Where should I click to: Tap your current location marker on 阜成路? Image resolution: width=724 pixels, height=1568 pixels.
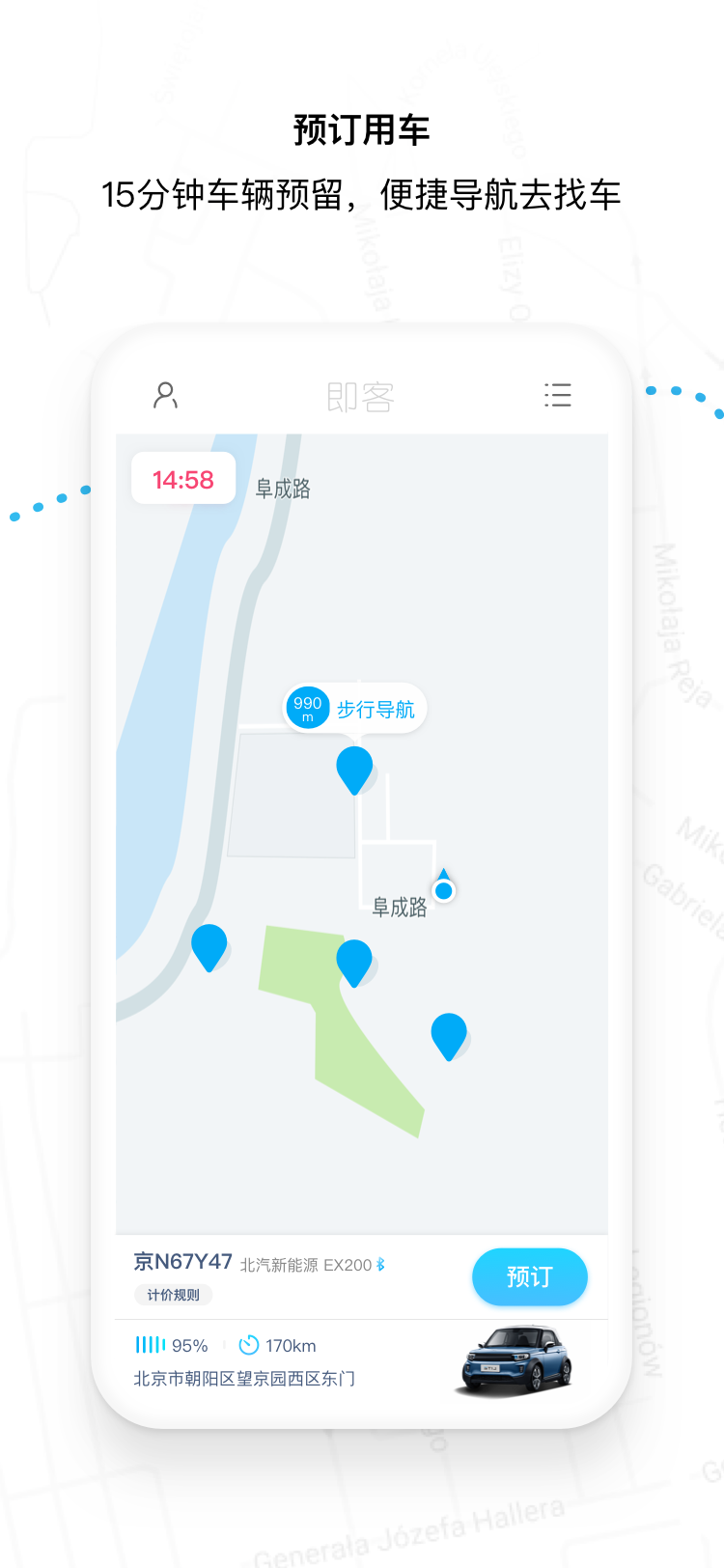[x=443, y=888]
